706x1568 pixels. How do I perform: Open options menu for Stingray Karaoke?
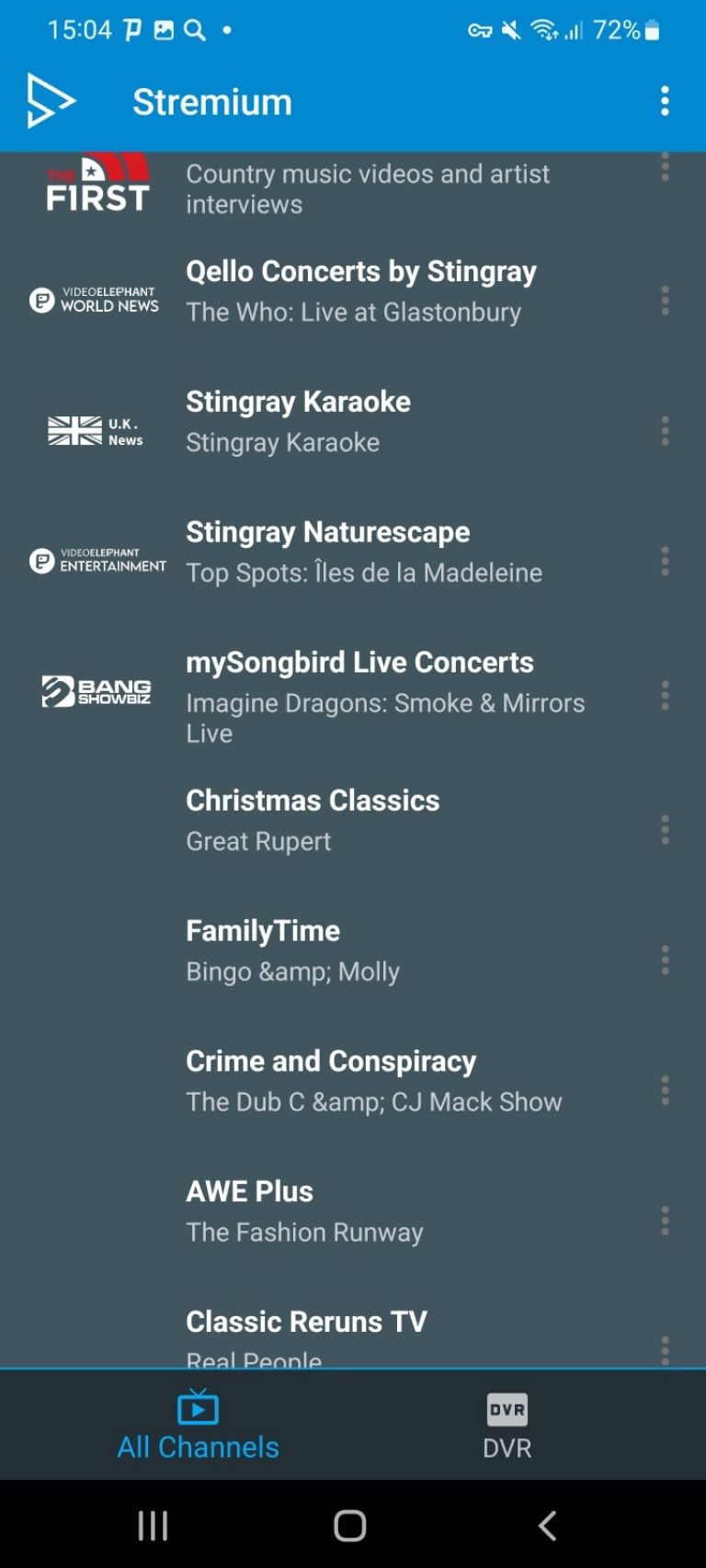pyautogui.click(x=665, y=430)
